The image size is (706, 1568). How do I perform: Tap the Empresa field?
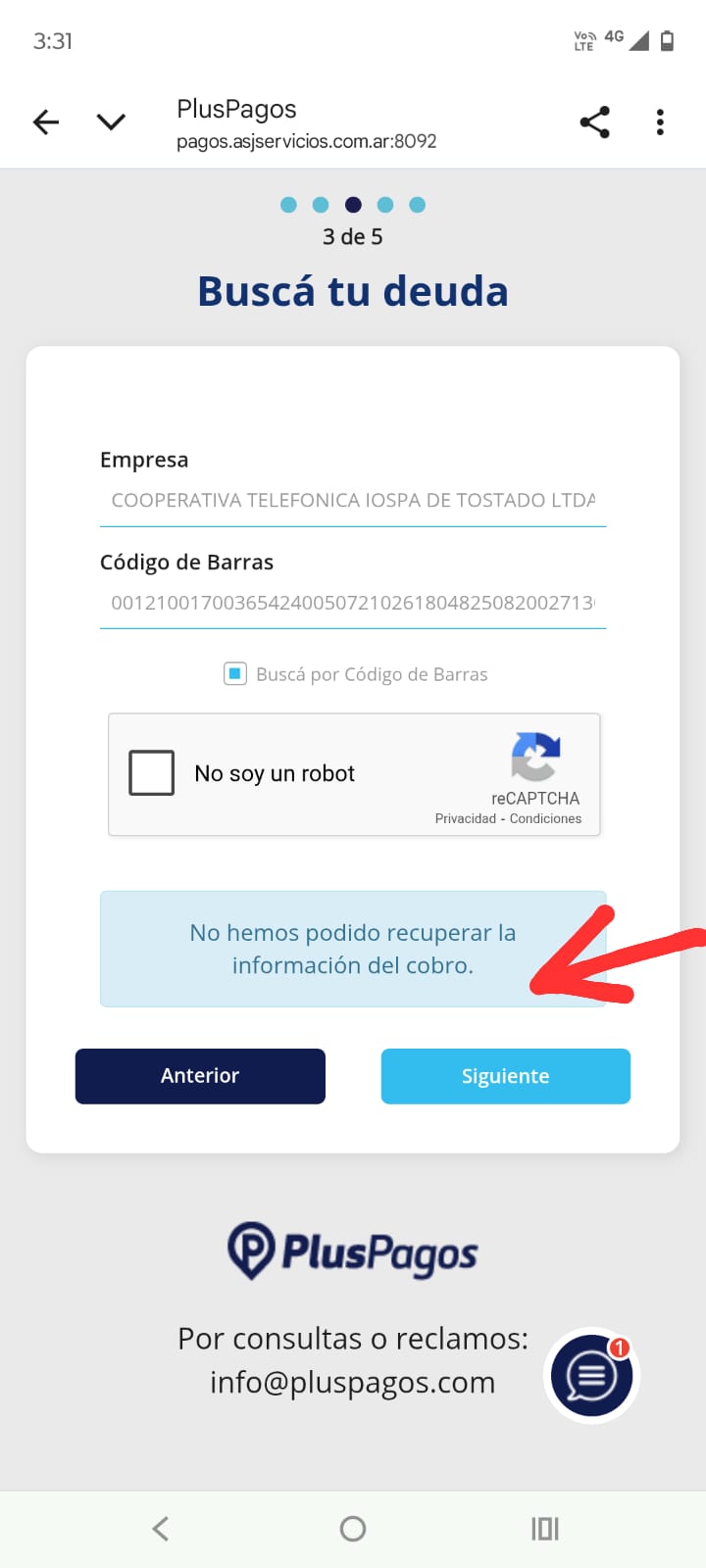(353, 501)
